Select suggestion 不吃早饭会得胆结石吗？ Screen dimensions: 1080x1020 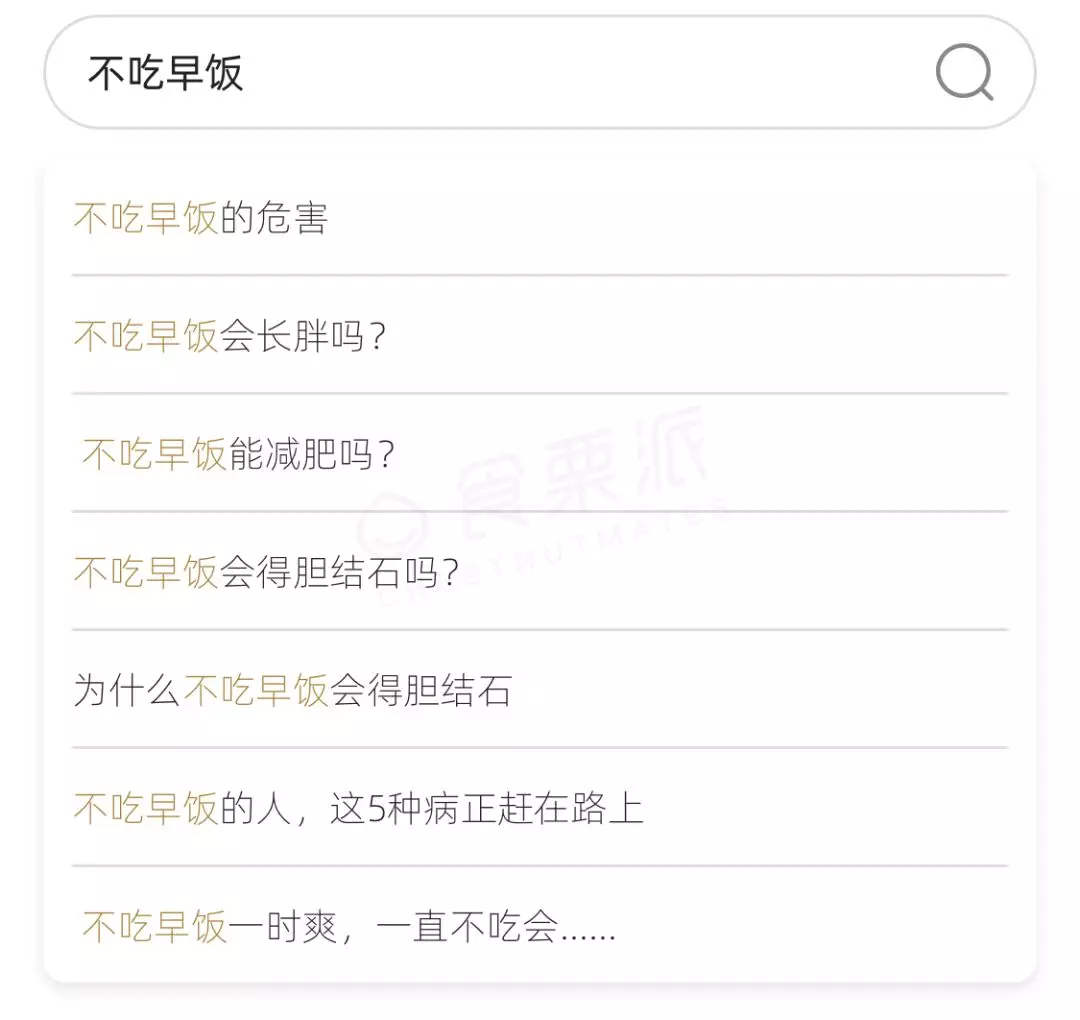(540, 572)
